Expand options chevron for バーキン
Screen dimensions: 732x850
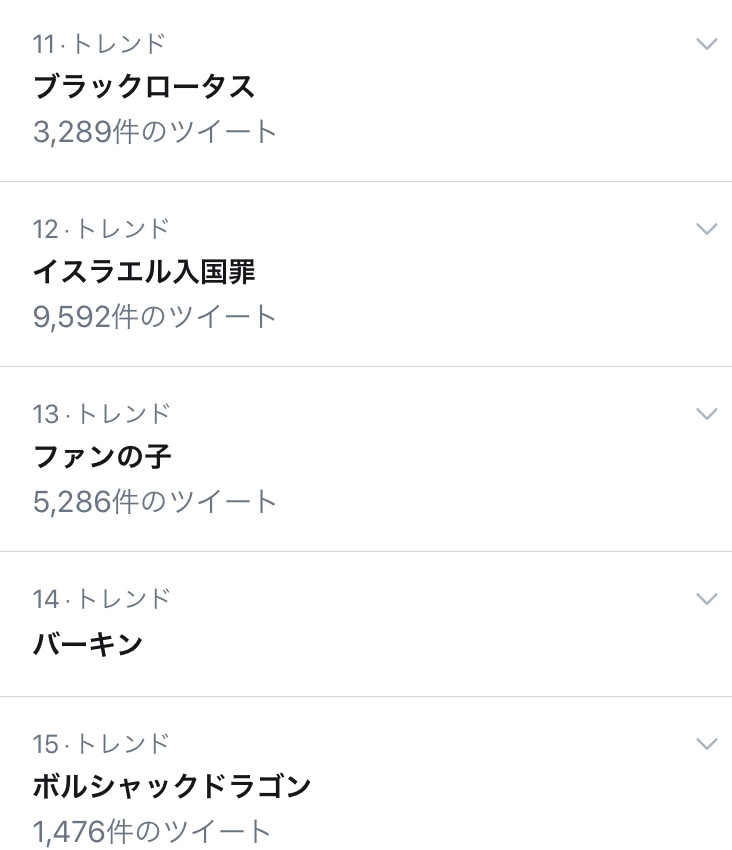(707, 599)
